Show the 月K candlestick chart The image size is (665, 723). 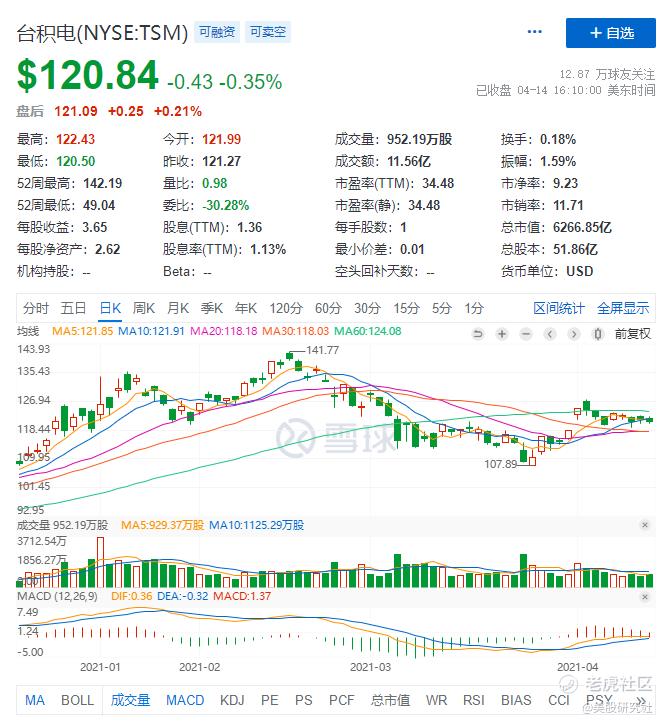[x=178, y=308]
